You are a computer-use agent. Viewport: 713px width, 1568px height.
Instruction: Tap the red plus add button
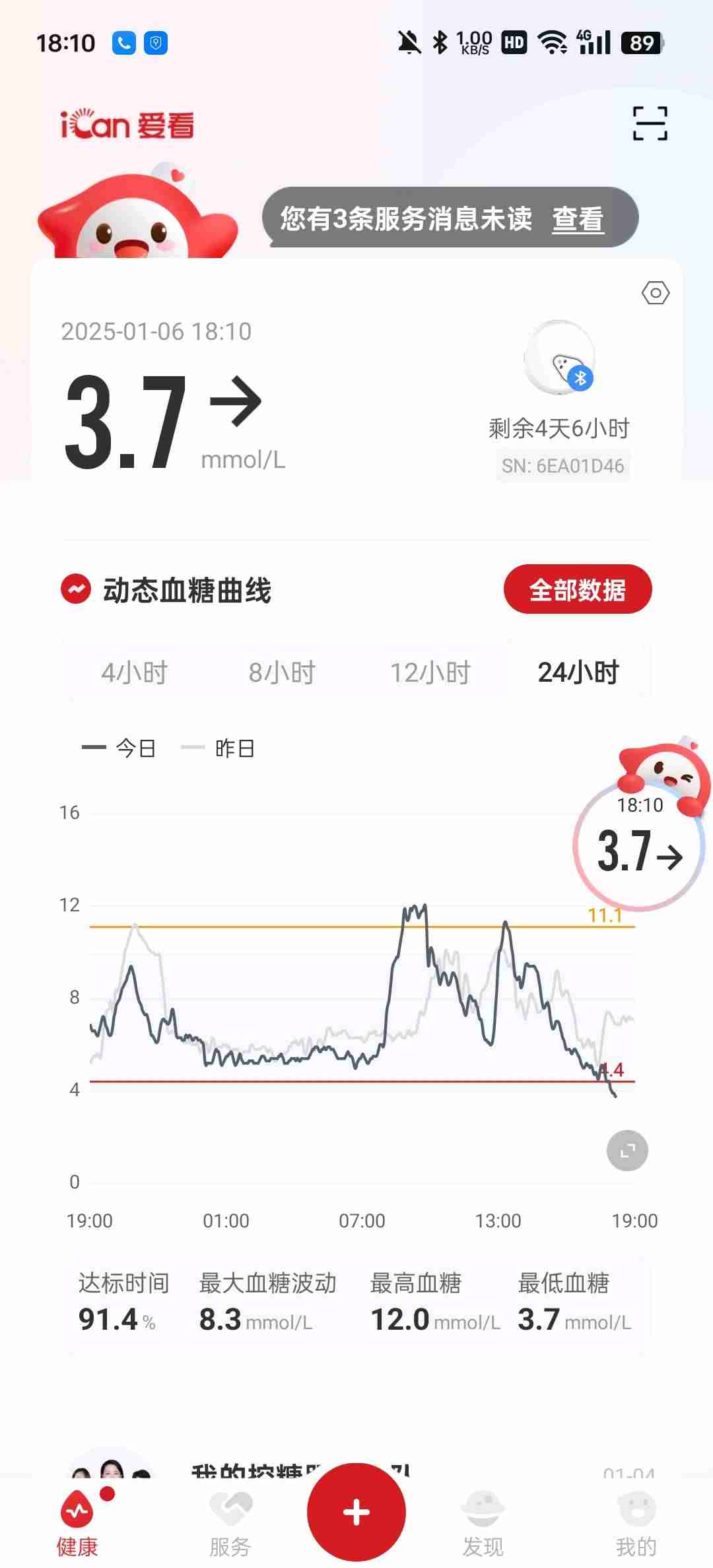pos(356,1512)
